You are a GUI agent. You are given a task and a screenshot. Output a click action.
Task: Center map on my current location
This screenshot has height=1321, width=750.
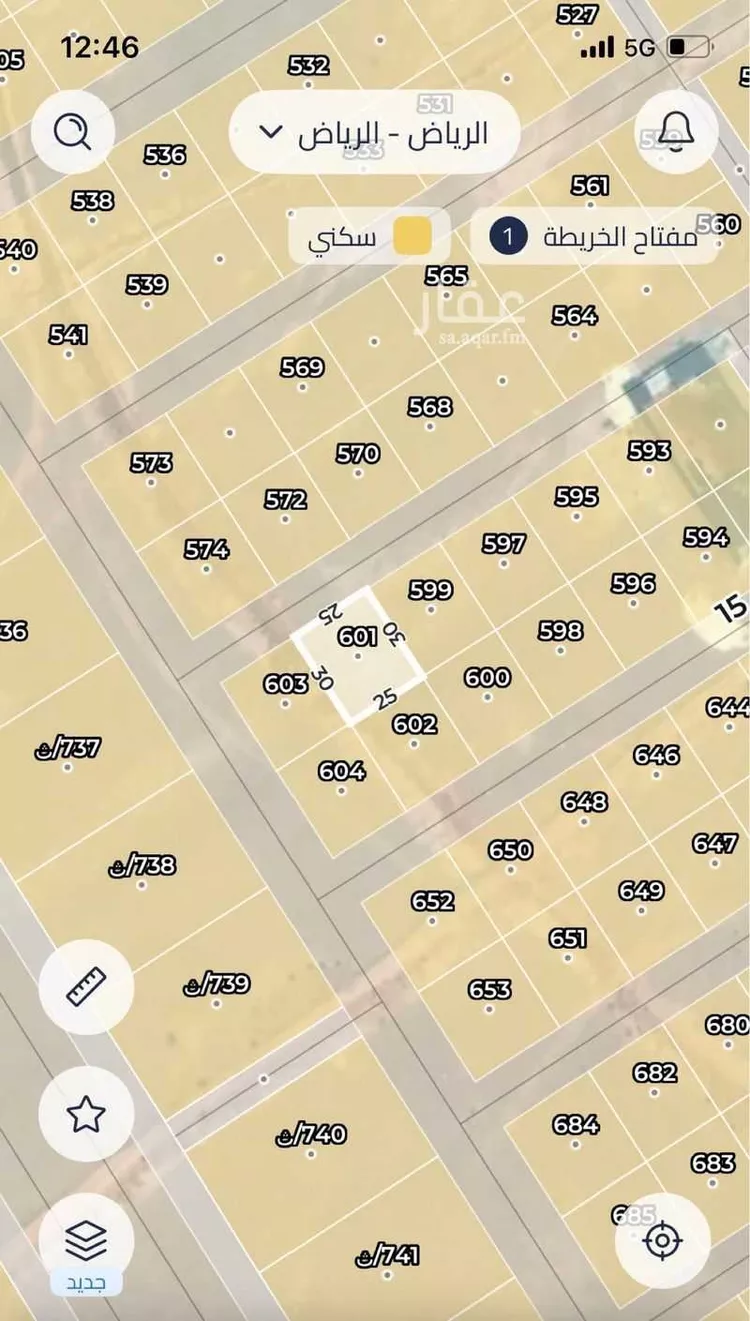click(x=662, y=1241)
